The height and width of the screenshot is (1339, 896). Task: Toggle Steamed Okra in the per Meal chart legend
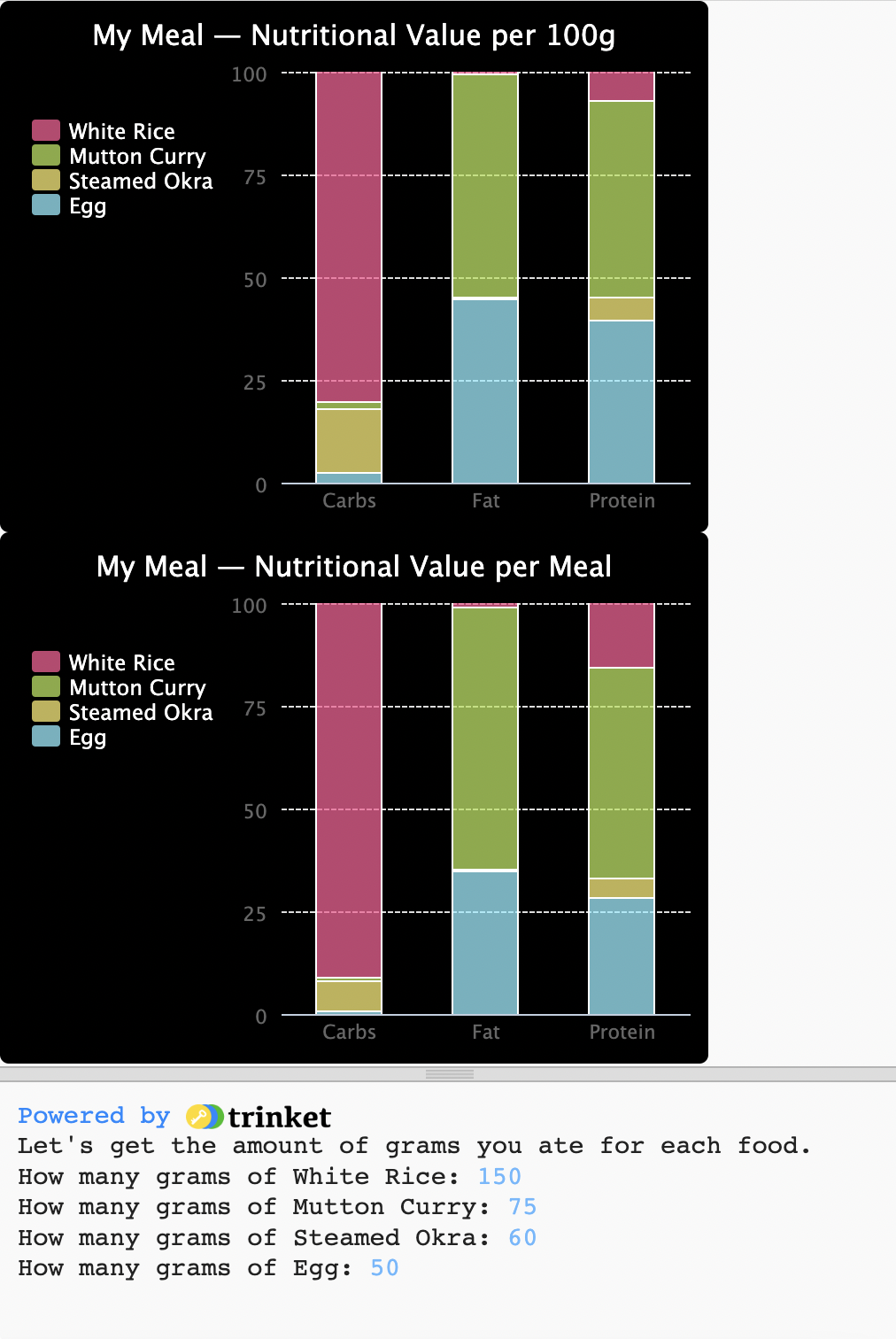[x=140, y=713]
